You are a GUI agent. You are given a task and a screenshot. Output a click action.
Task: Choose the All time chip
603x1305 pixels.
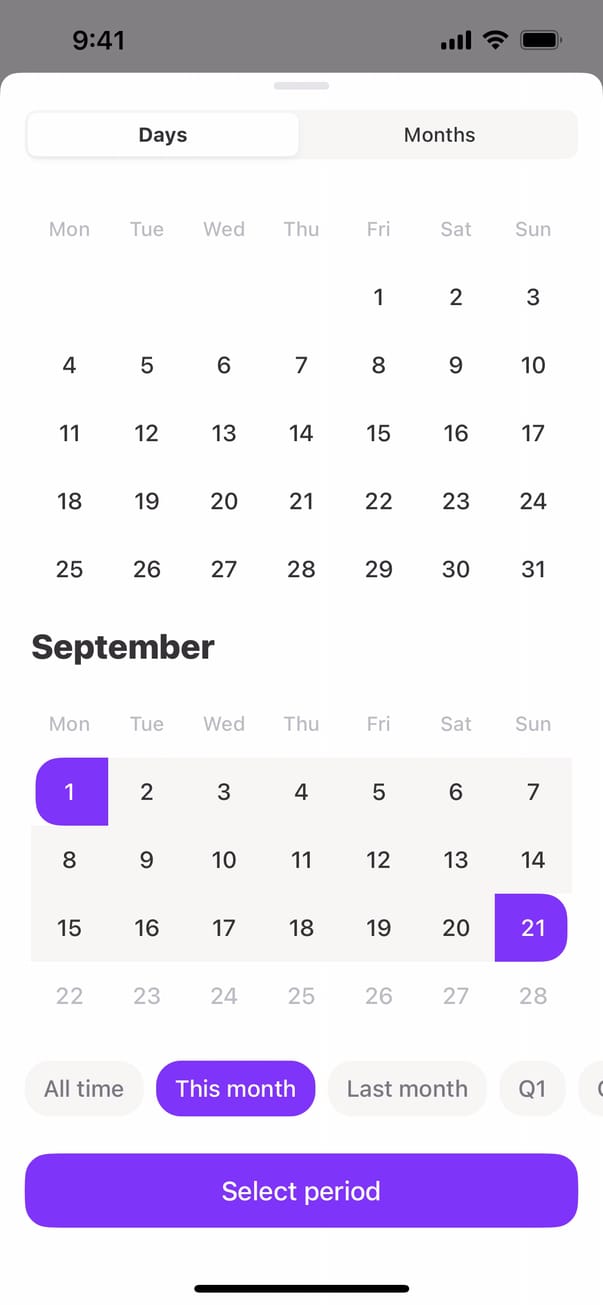click(x=84, y=1088)
